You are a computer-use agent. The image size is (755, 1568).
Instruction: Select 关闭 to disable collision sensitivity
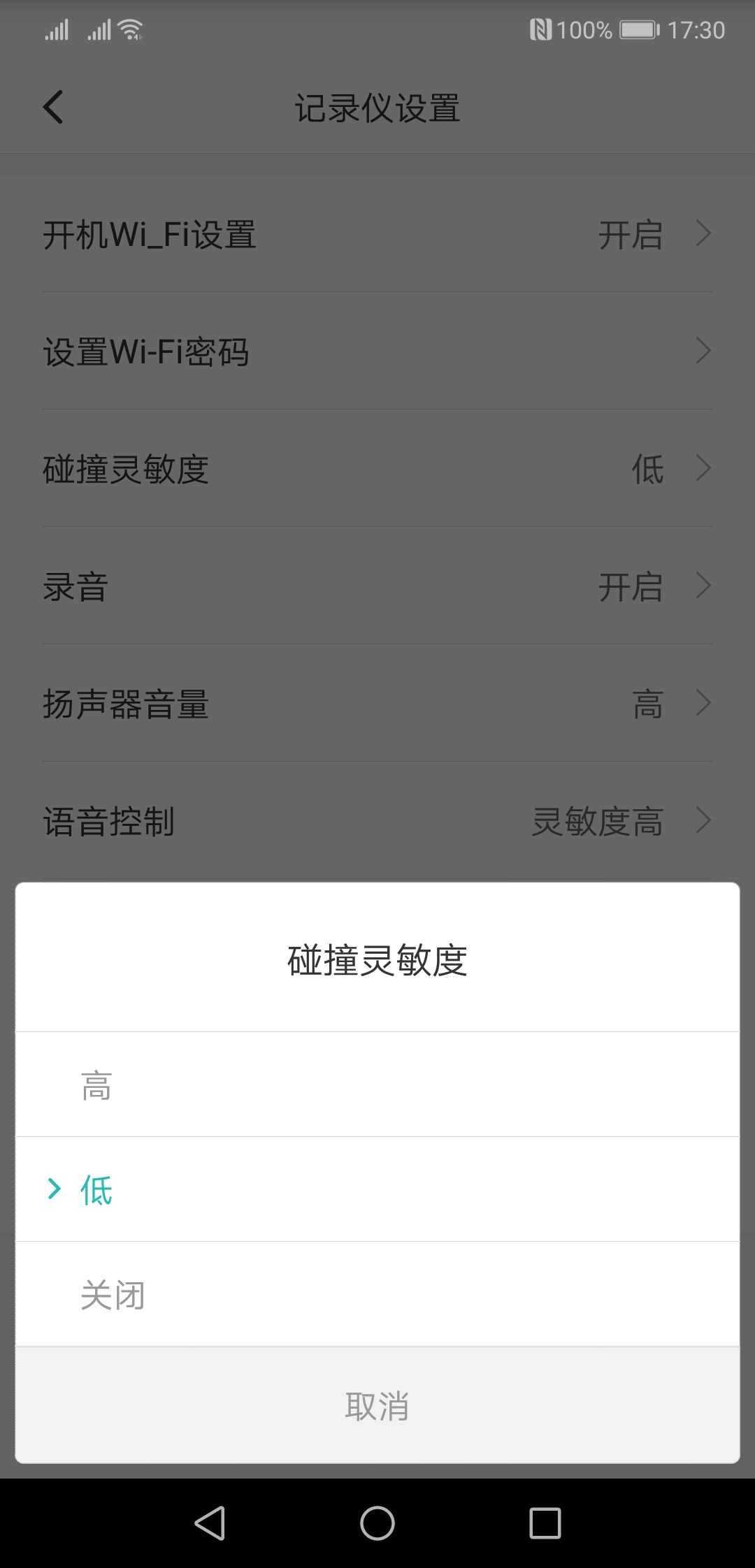coord(377,1294)
